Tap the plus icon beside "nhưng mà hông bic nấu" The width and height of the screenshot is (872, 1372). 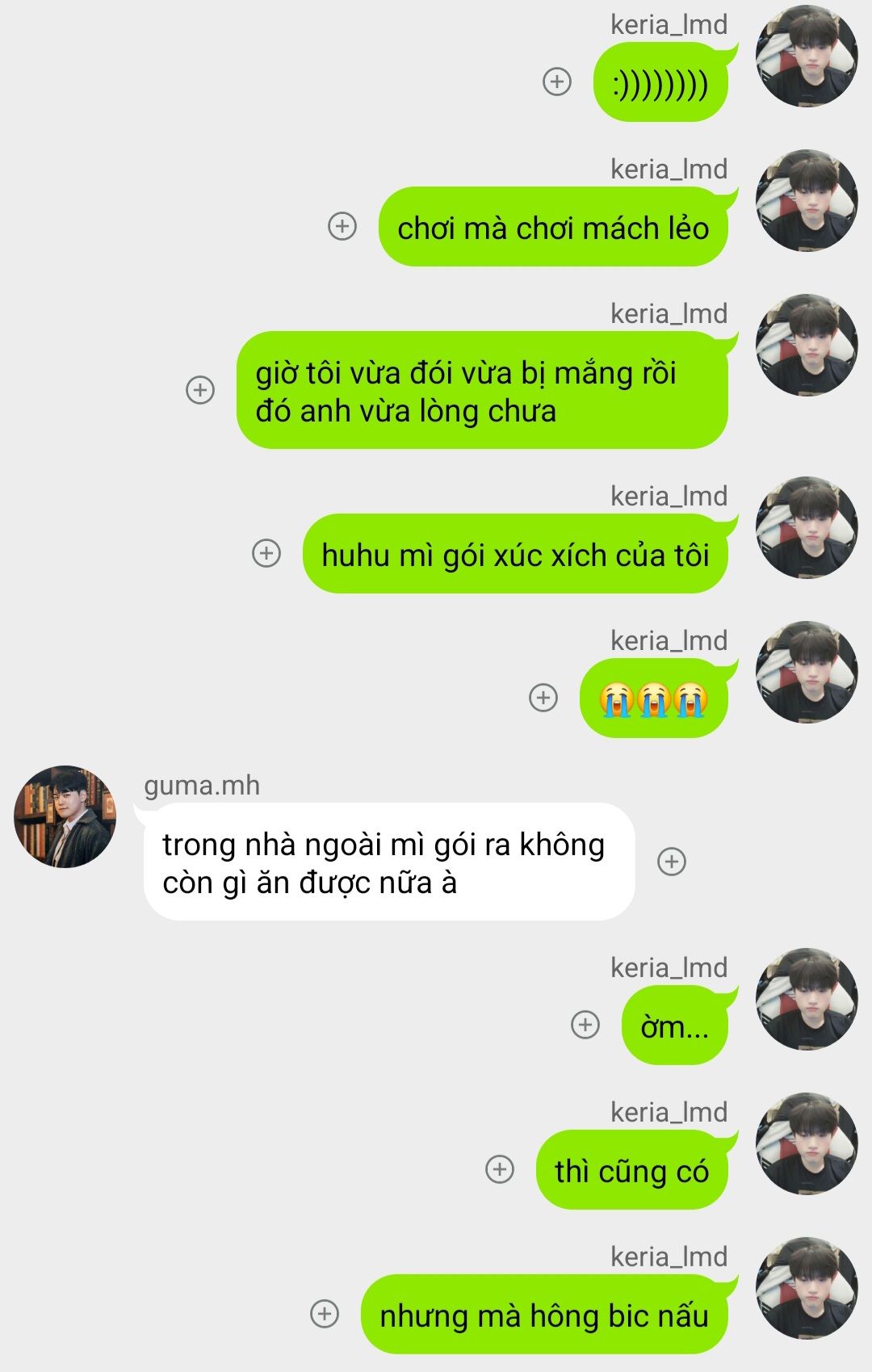[325, 1314]
